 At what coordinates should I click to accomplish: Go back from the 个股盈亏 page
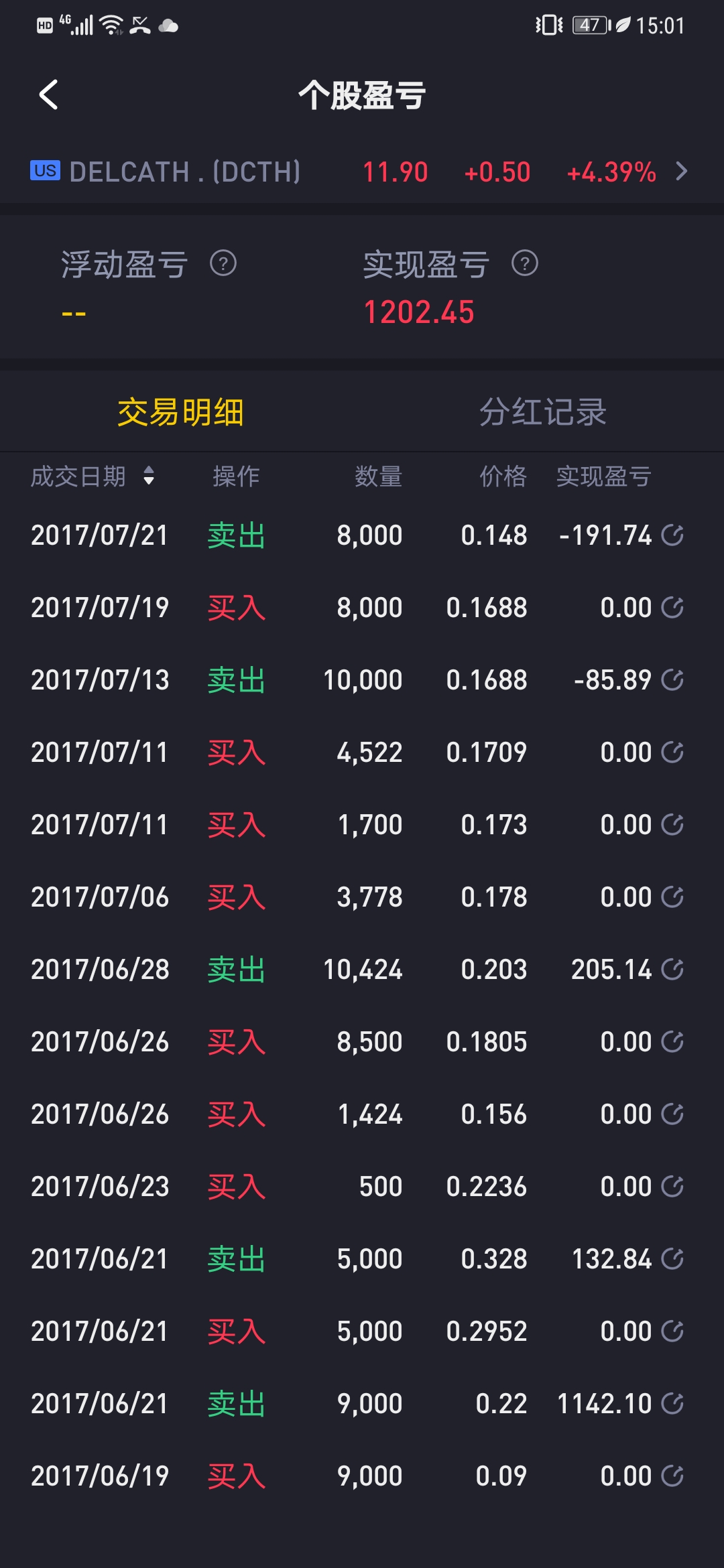pos(48,94)
